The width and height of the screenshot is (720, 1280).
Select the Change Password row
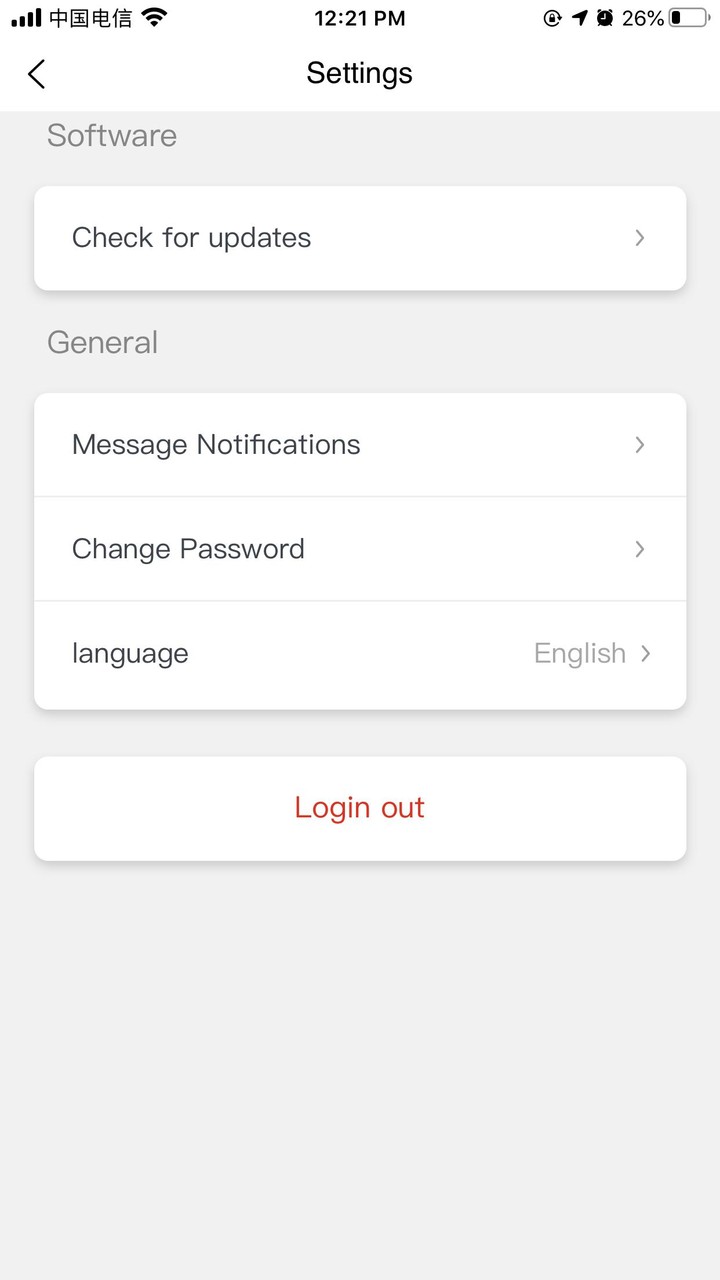coord(360,549)
